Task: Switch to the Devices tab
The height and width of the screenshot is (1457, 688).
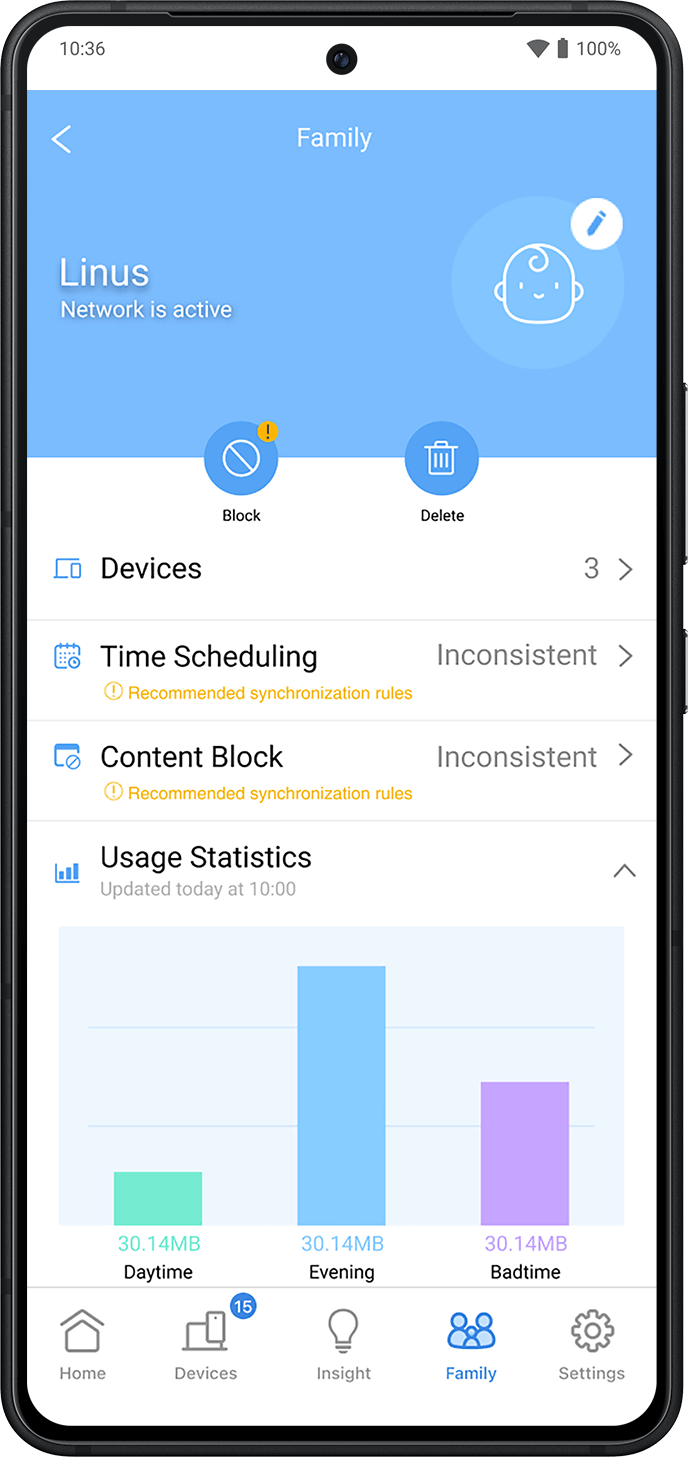Action: coord(206,1345)
